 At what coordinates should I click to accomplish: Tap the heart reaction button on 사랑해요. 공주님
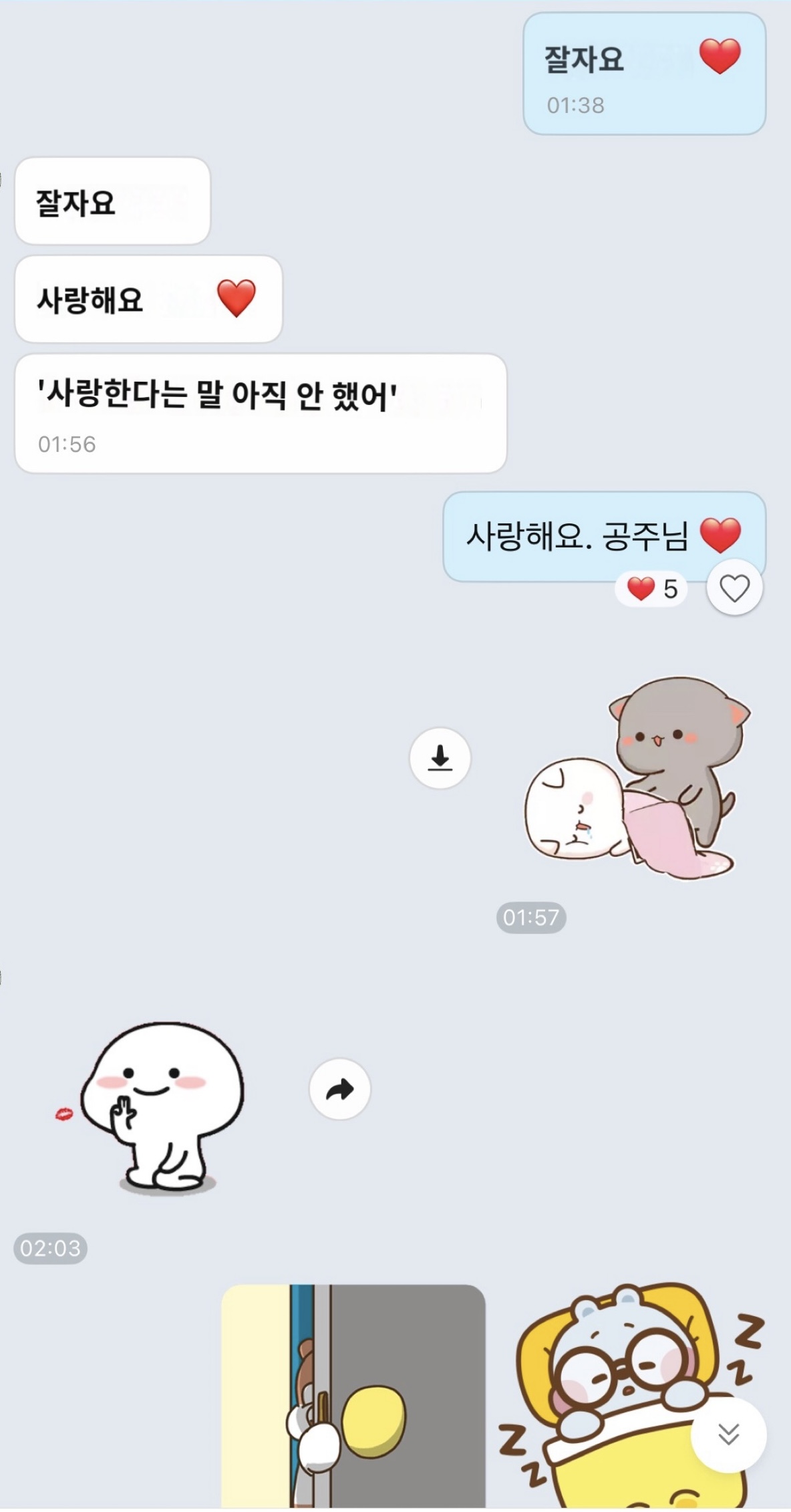tap(734, 588)
